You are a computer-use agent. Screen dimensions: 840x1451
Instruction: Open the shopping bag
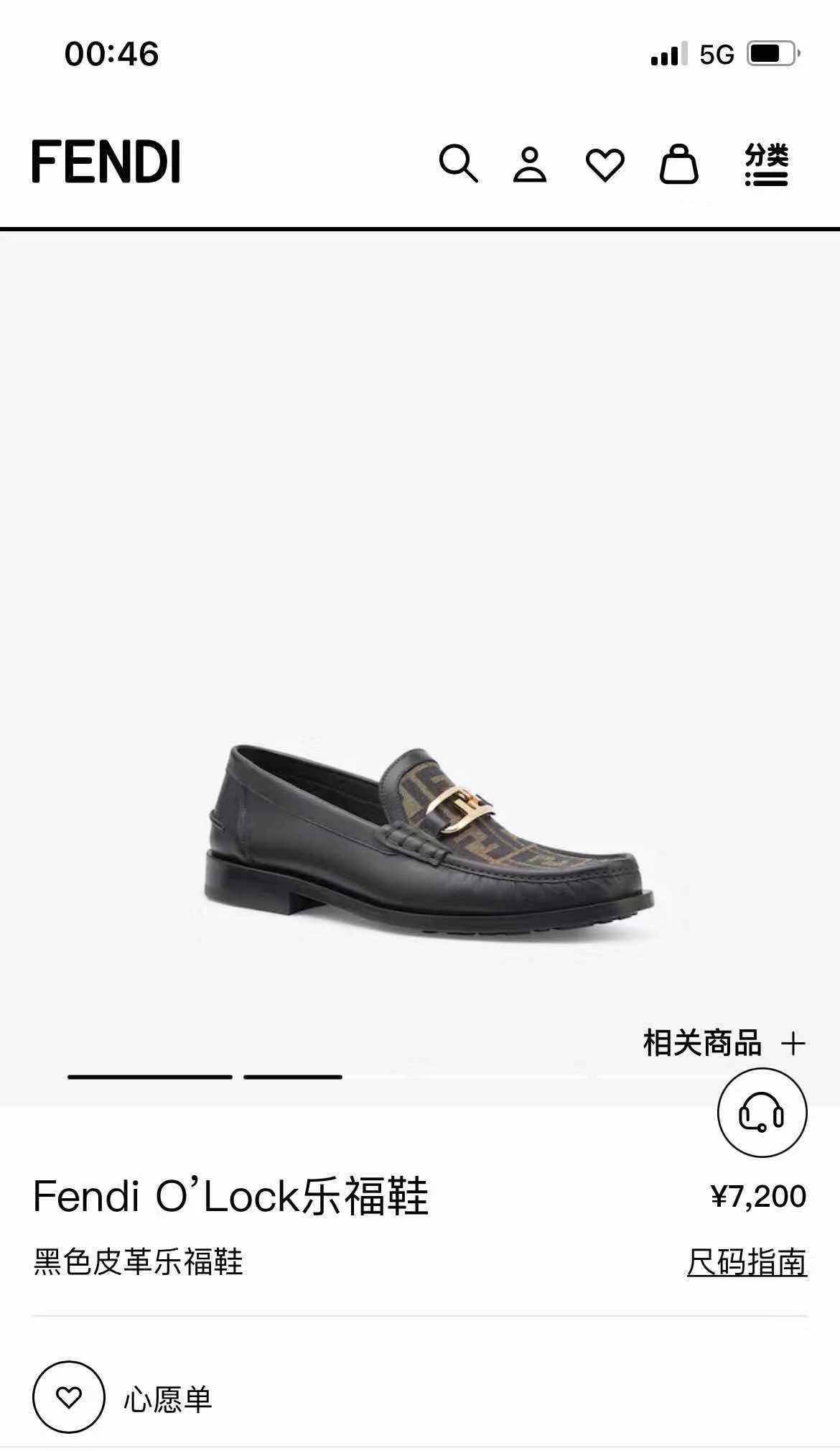(x=678, y=164)
